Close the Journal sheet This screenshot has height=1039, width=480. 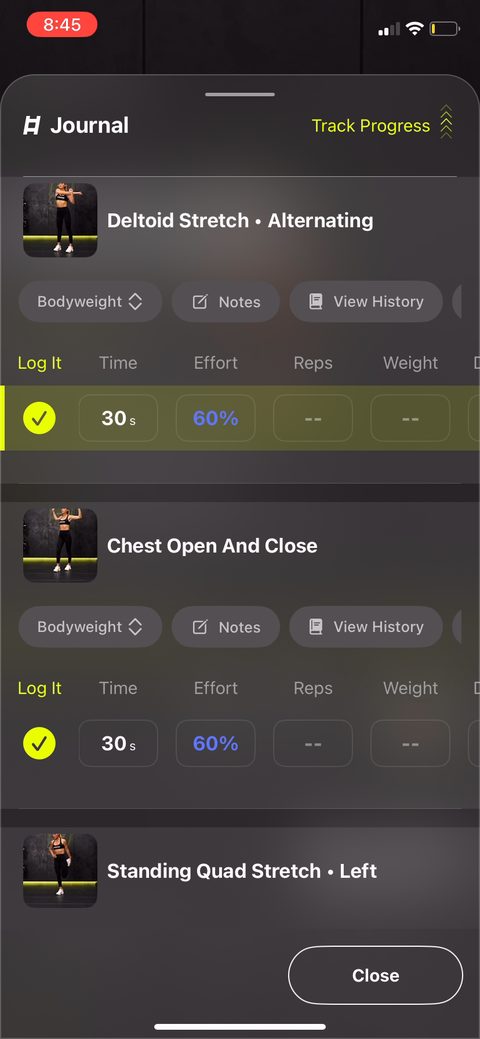point(375,975)
